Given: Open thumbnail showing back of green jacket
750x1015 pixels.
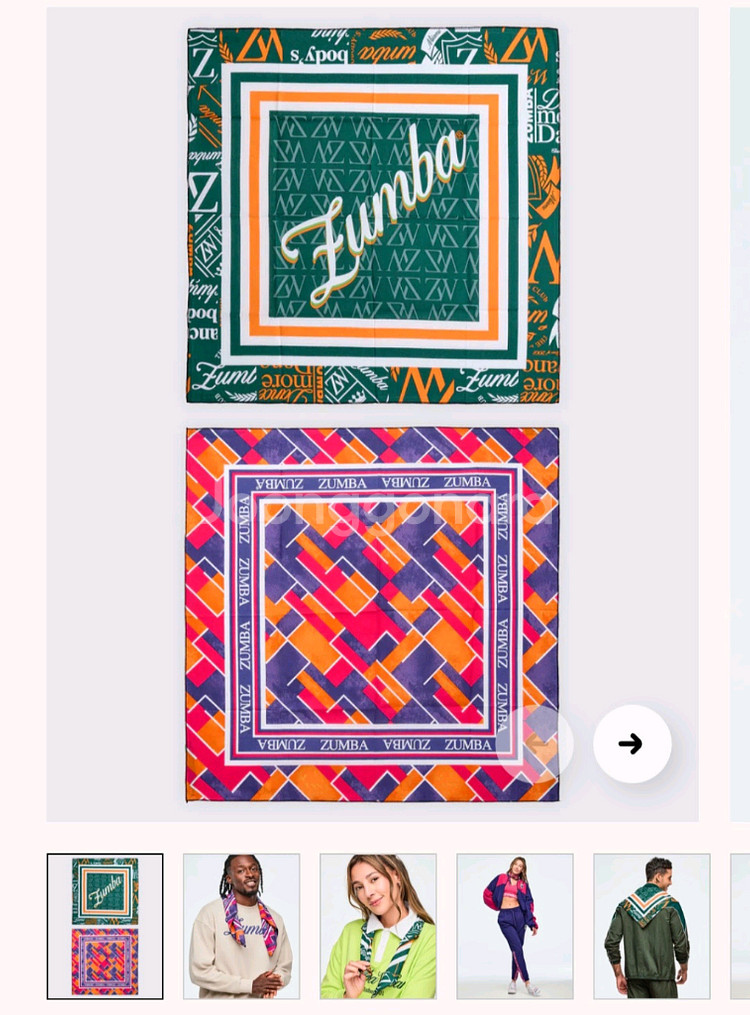Looking at the screenshot, I should pos(651,926).
